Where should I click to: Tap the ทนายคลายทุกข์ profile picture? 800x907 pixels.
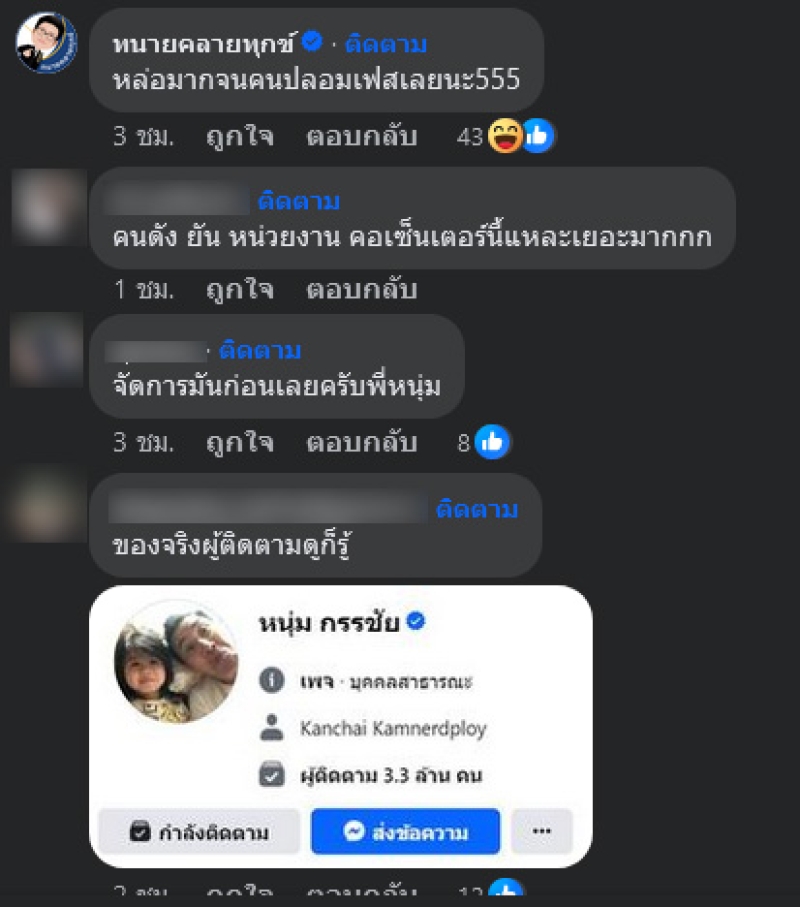tap(46, 44)
